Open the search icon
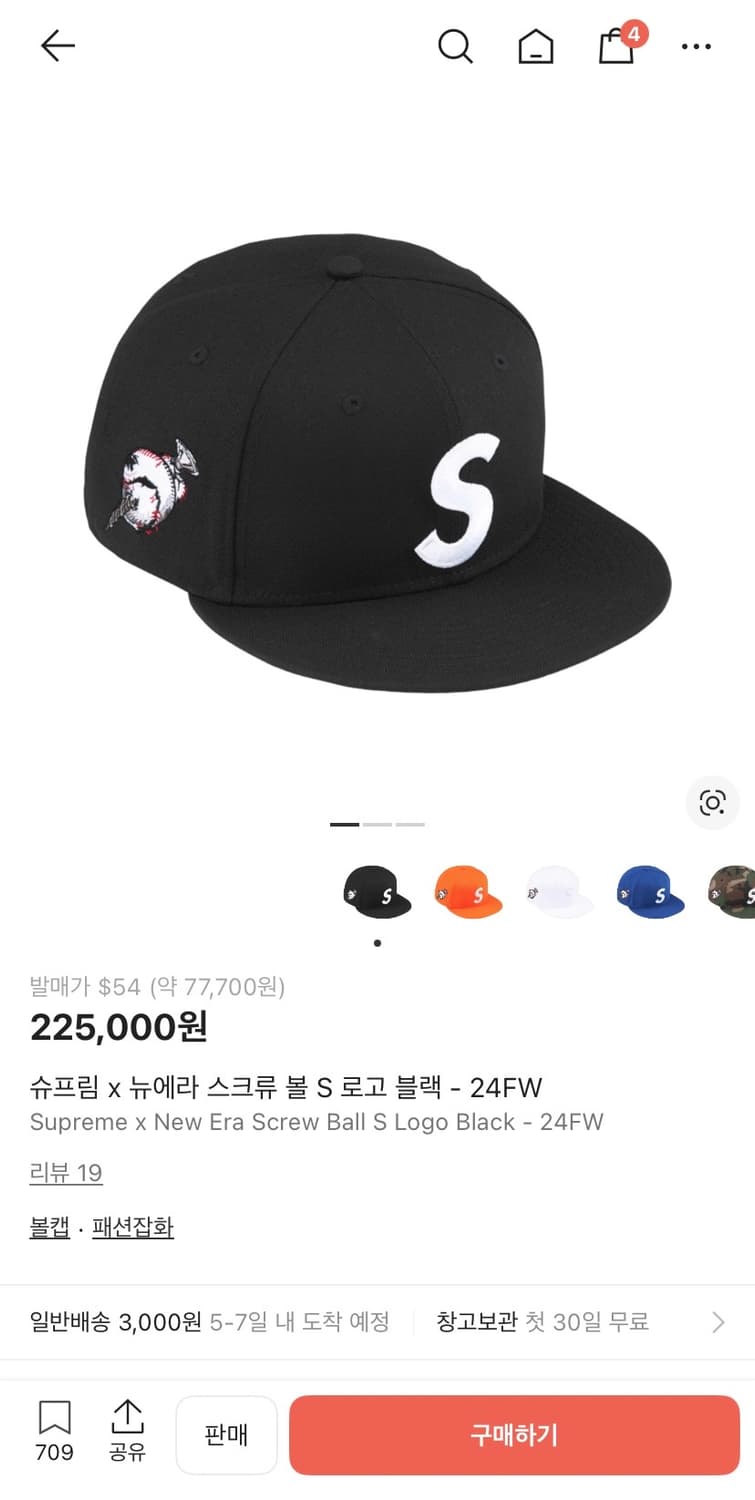Viewport: 755px width, 1500px height. click(456, 45)
